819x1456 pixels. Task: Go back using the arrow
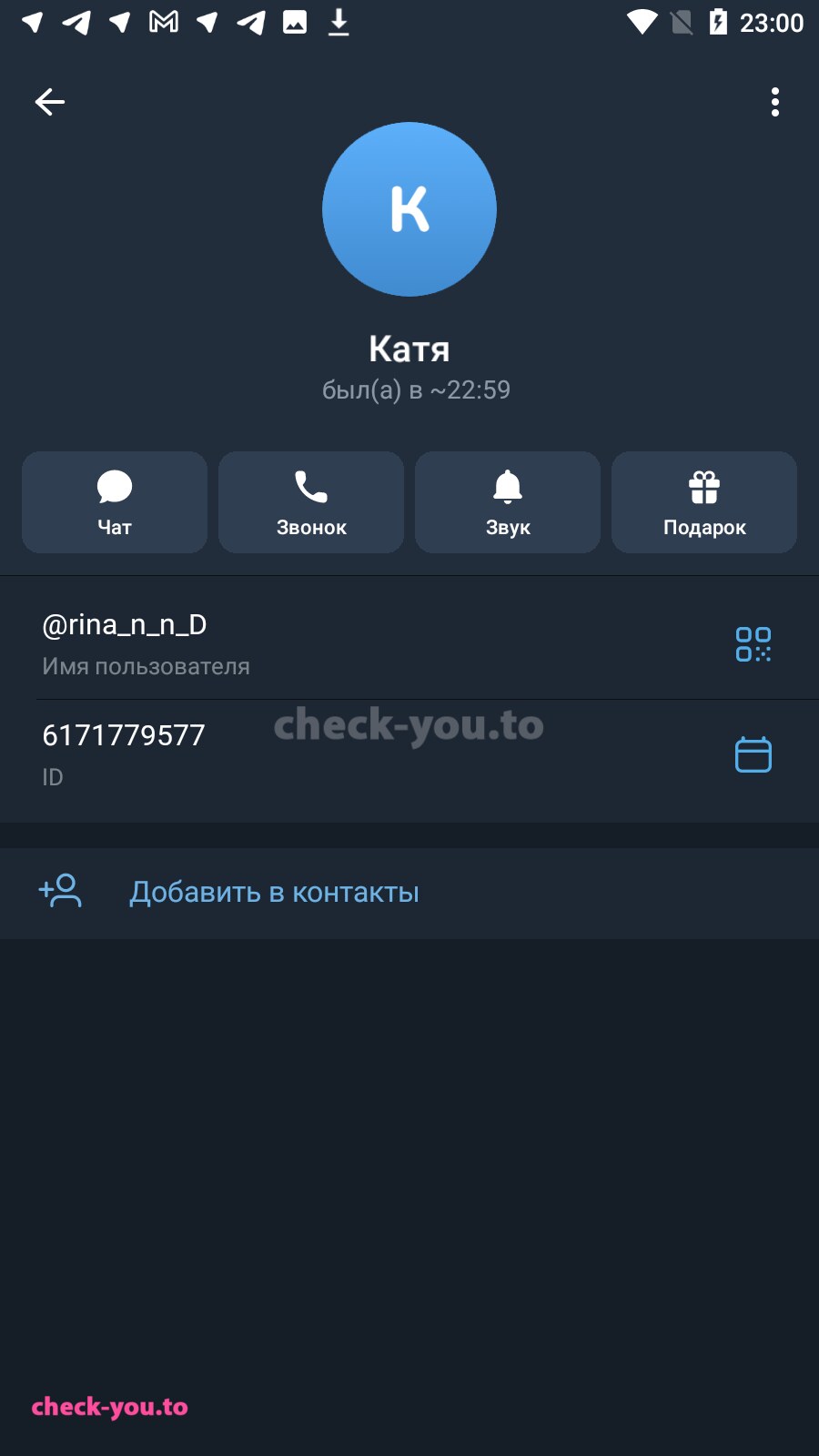pyautogui.click(x=50, y=102)
